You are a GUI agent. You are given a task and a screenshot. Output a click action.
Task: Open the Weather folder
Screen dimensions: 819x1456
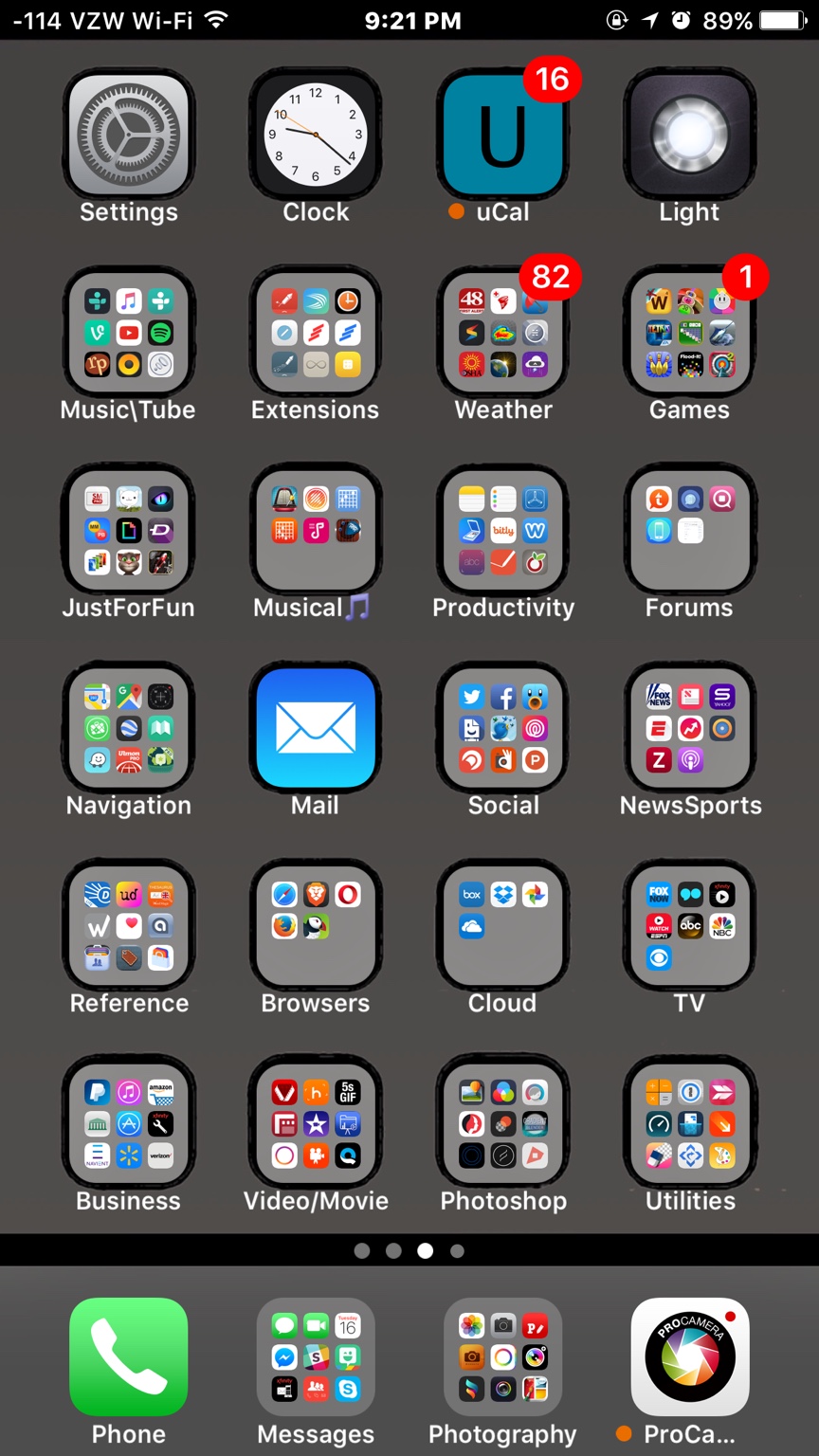[502, 332]
